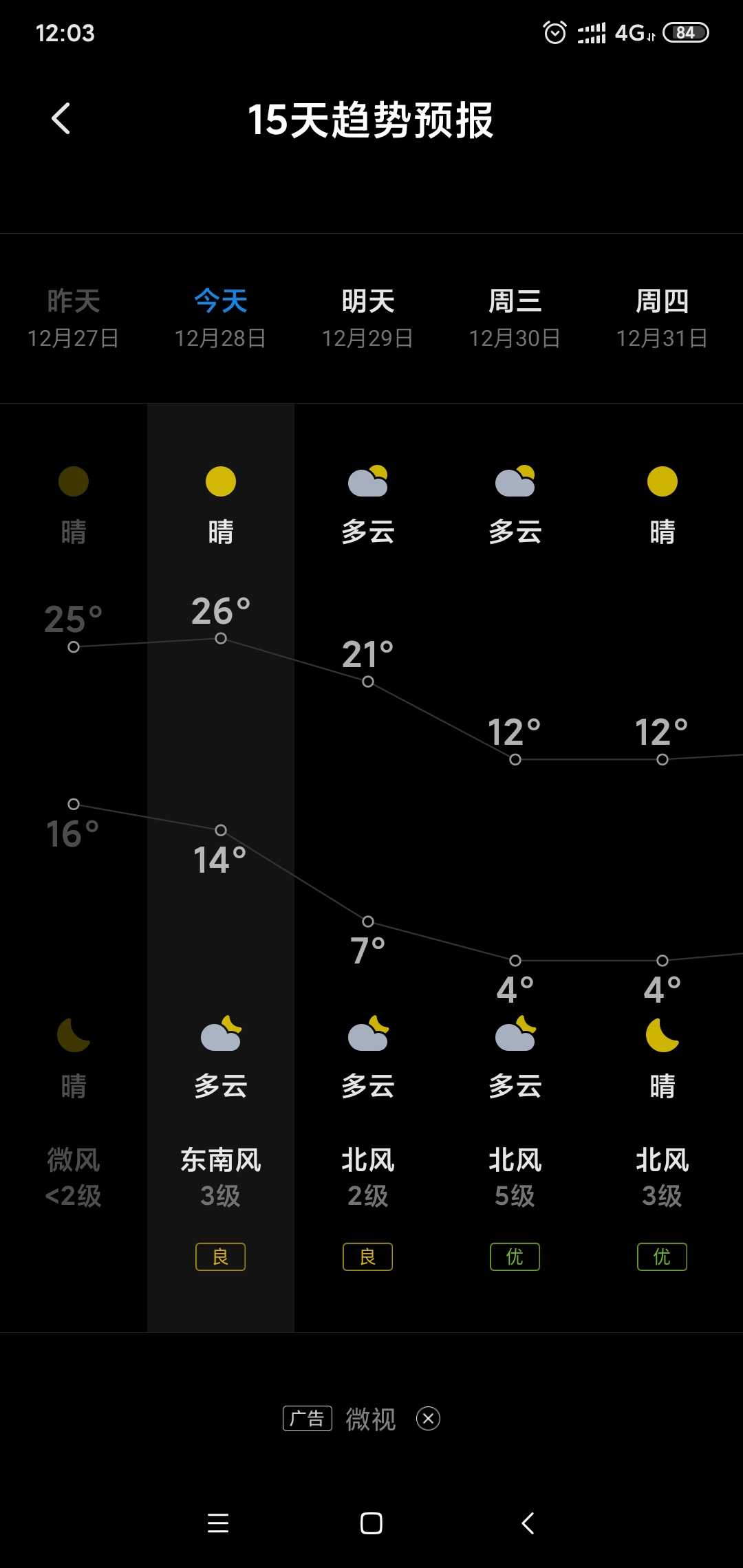Viewport: 743px width, 1568px height.
Task: Select the 今天 12月28日 forecast column
Action: [x=220, y=318]
